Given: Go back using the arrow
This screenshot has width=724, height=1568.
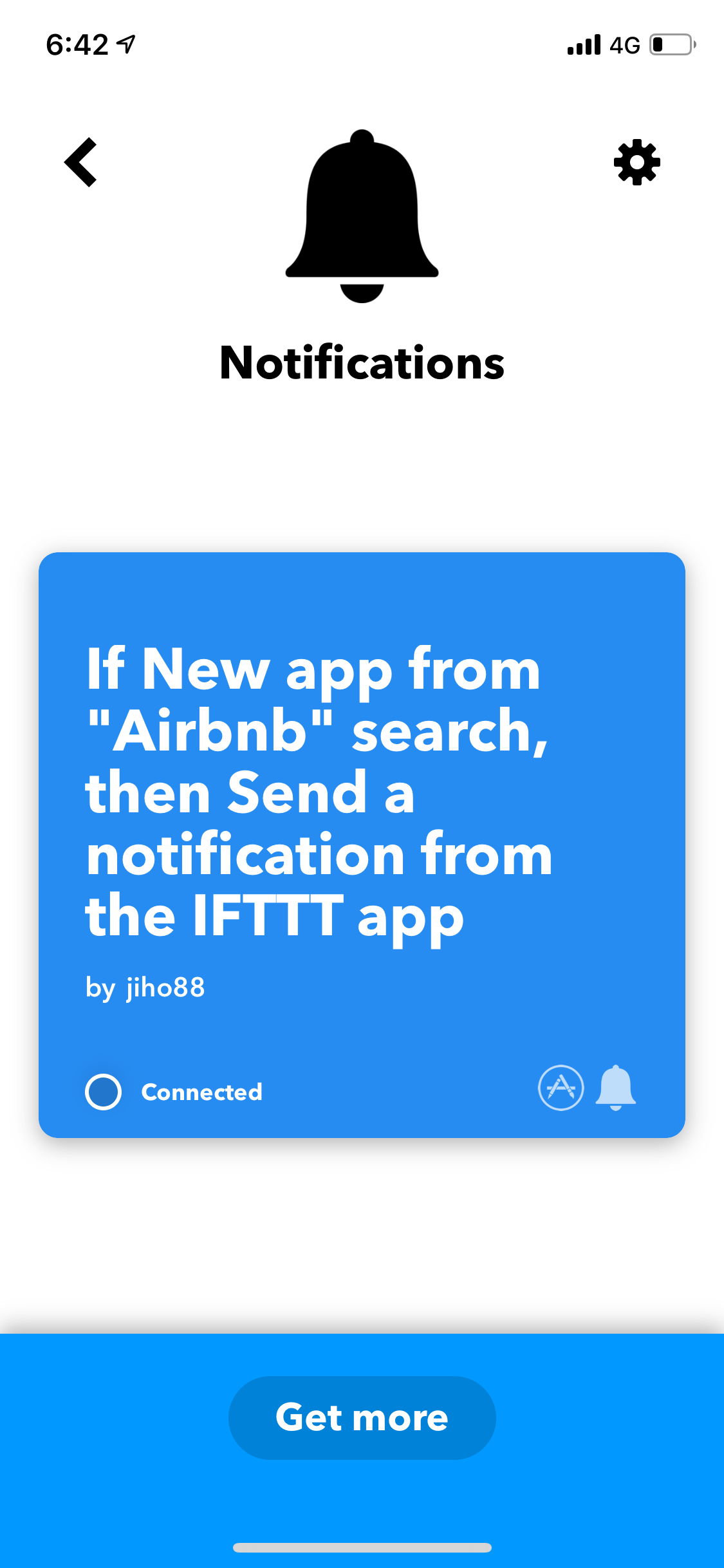Looking at the screenshot, I should point(80,162).
